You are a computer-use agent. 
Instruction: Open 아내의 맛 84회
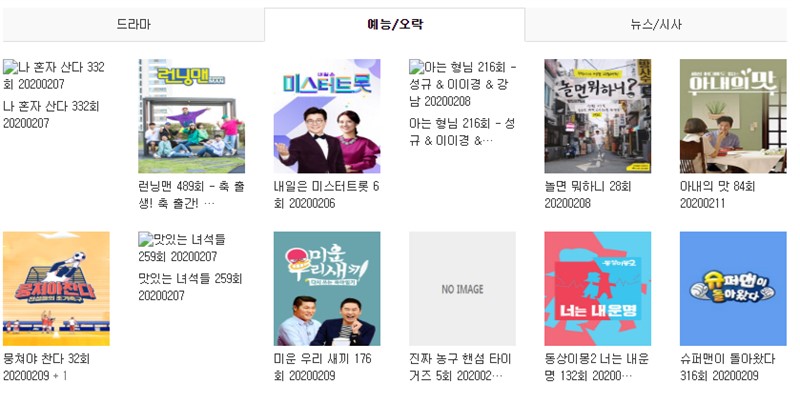point(732,116)
